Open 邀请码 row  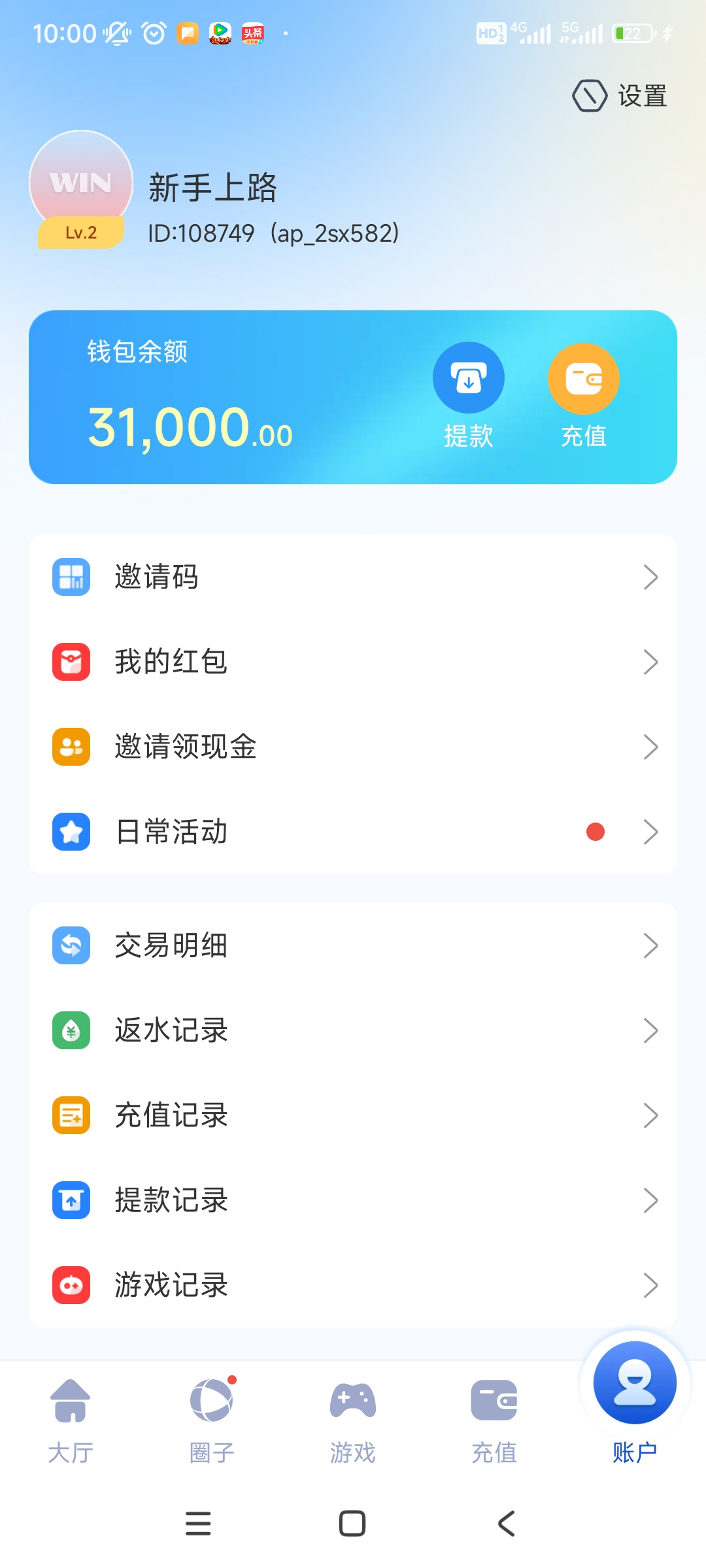click(353, 577)
